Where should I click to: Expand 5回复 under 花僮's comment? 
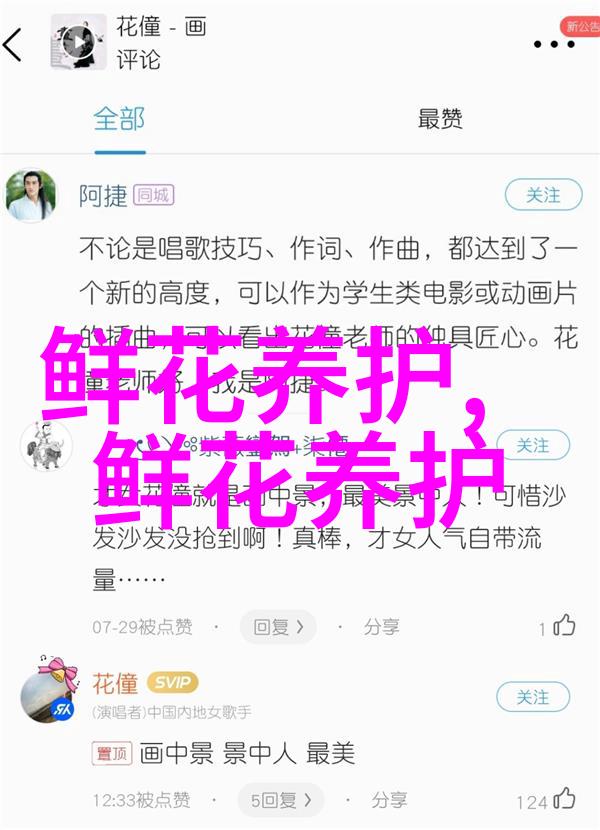(x=277, y=800)
